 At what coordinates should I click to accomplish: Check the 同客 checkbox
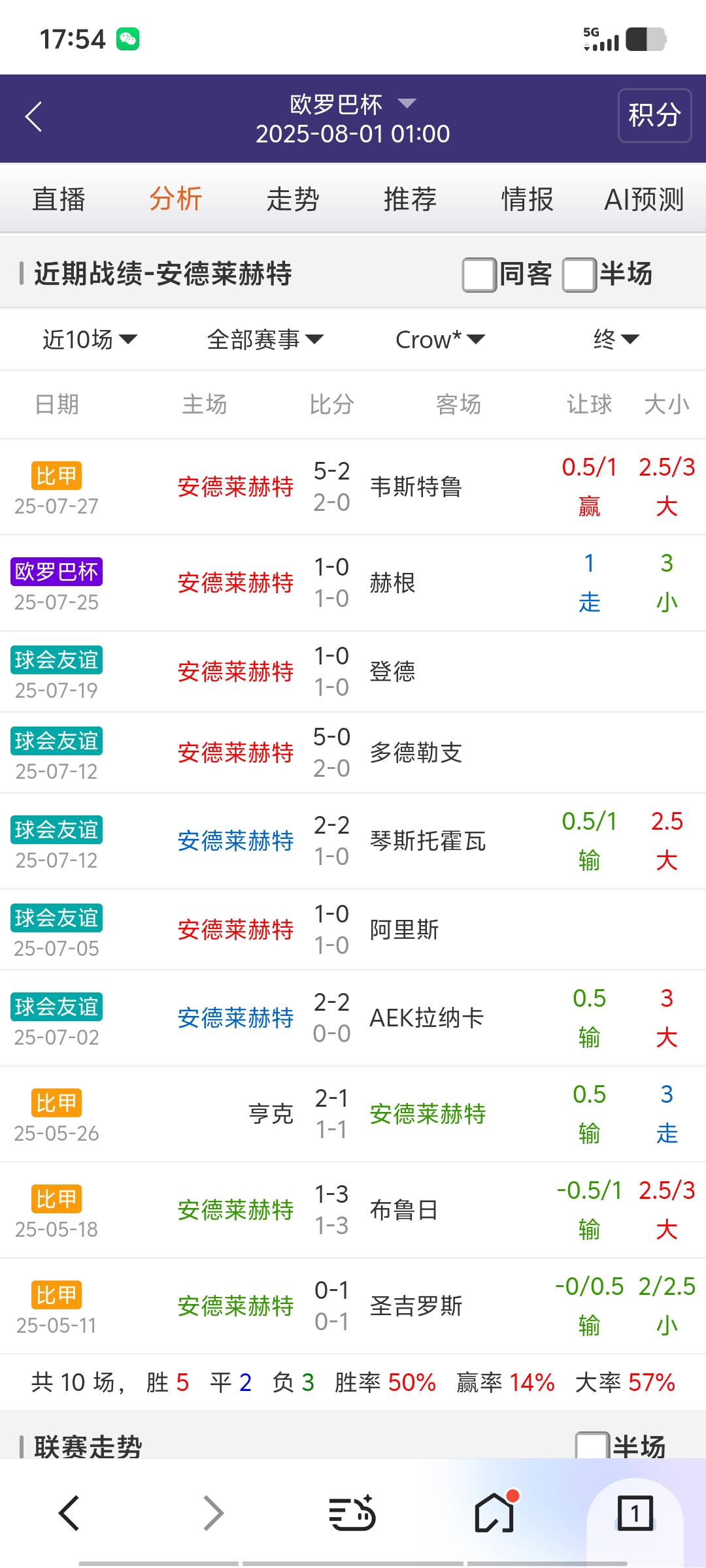click(479, 274)
